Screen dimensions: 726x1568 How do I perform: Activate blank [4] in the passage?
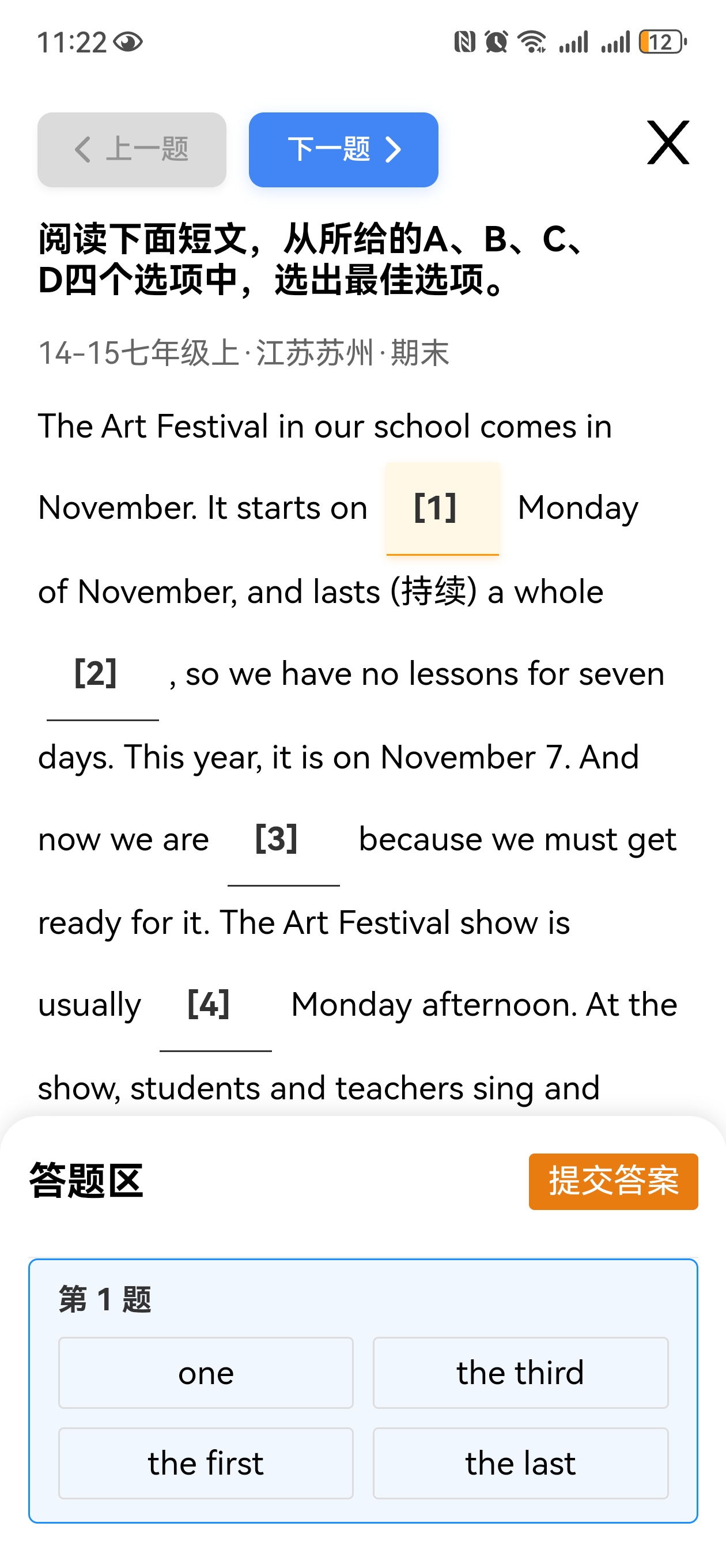click(215, 1005)
